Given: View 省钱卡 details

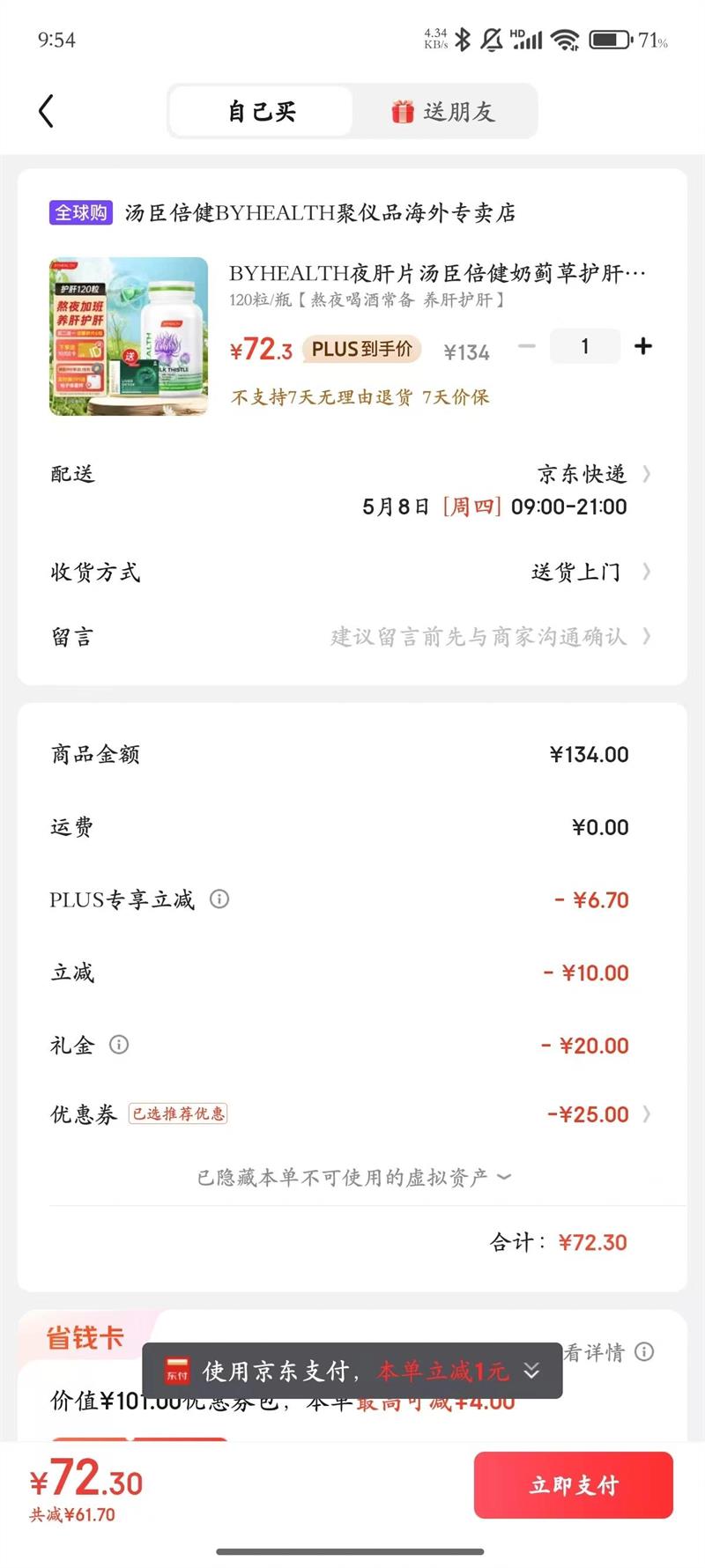Looking at the screenshot, I should tap(608, 1352).
